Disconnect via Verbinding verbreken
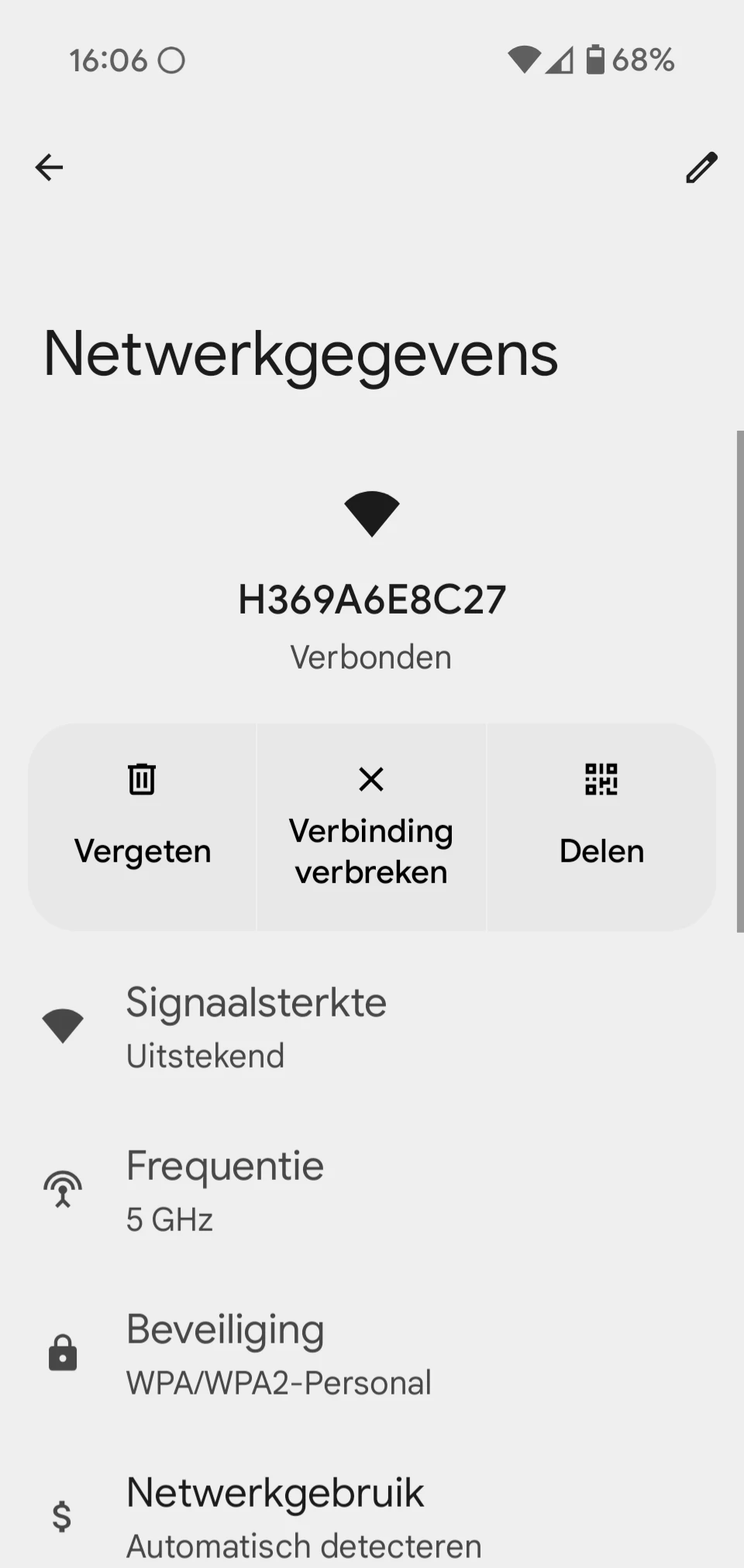Screen dimensions: 744x1568 tap(371, 827)
